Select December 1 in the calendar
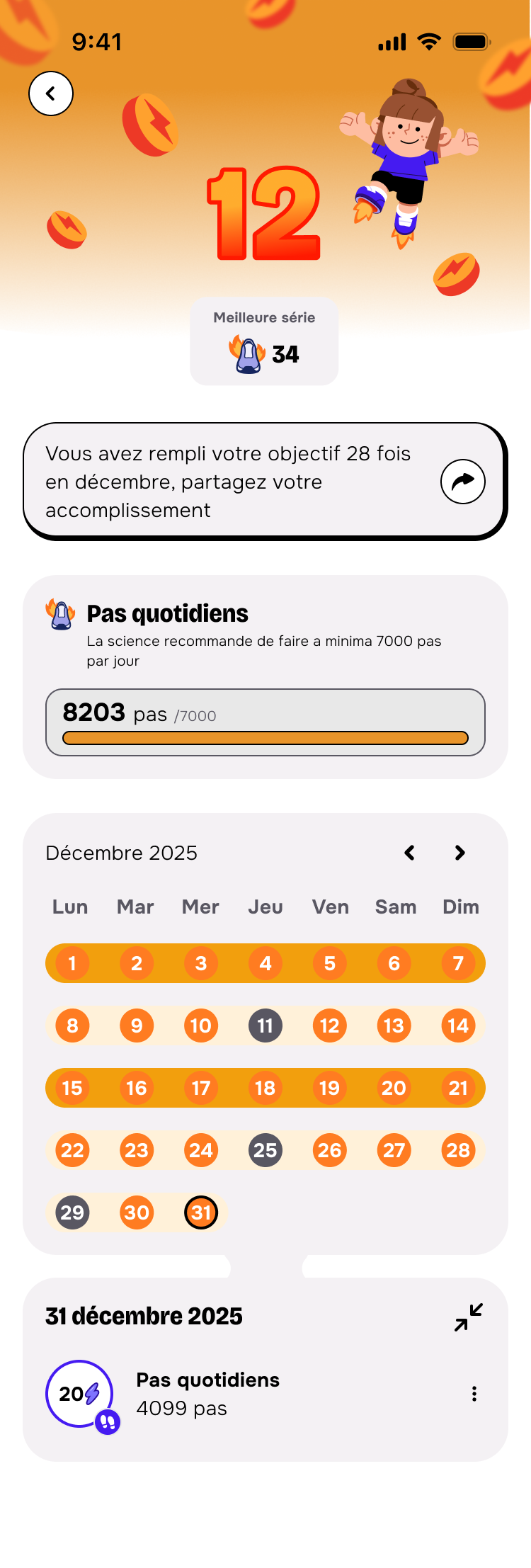This screenshot has height=1568, width=531. point(72,963)
